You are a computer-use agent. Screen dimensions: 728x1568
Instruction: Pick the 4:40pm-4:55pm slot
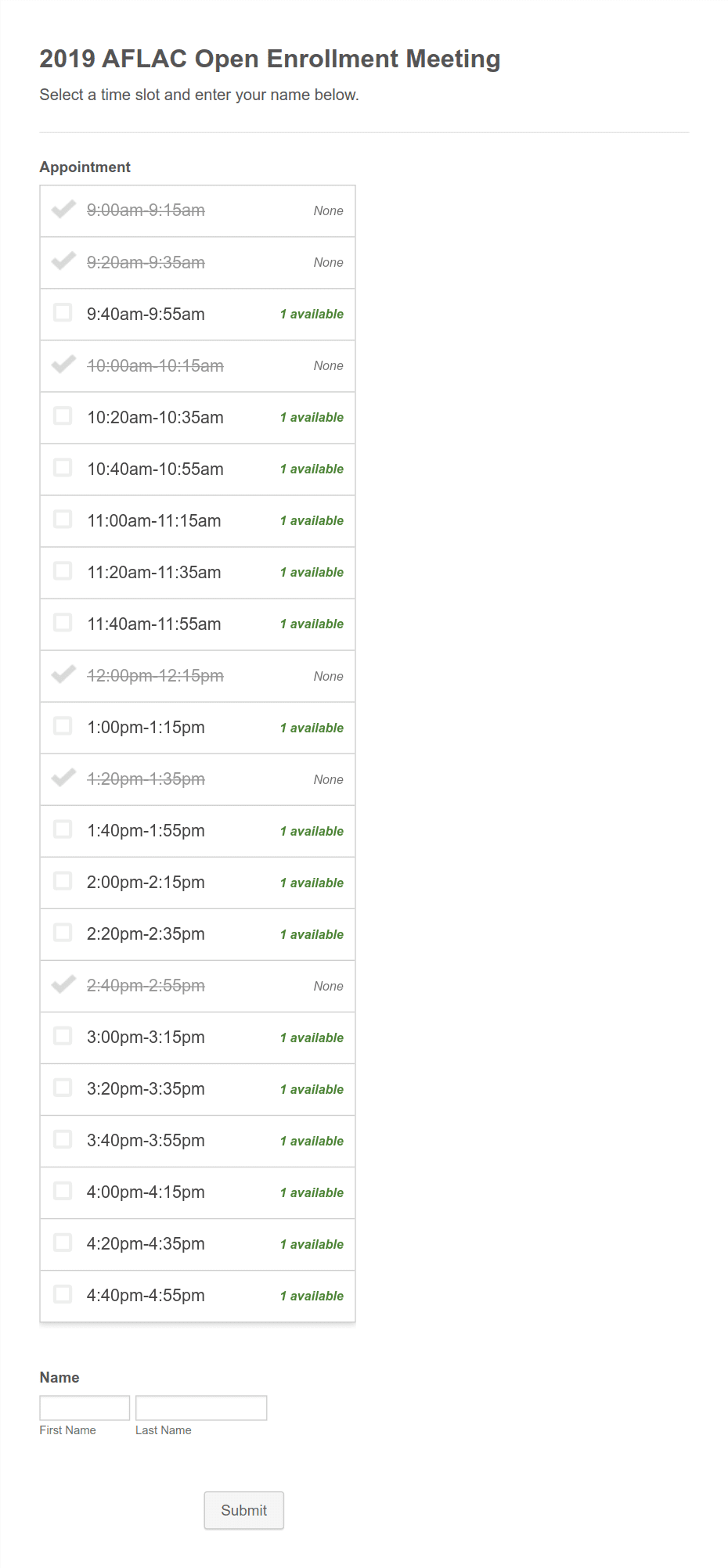pyautogui.click(x=63, y=1294)
